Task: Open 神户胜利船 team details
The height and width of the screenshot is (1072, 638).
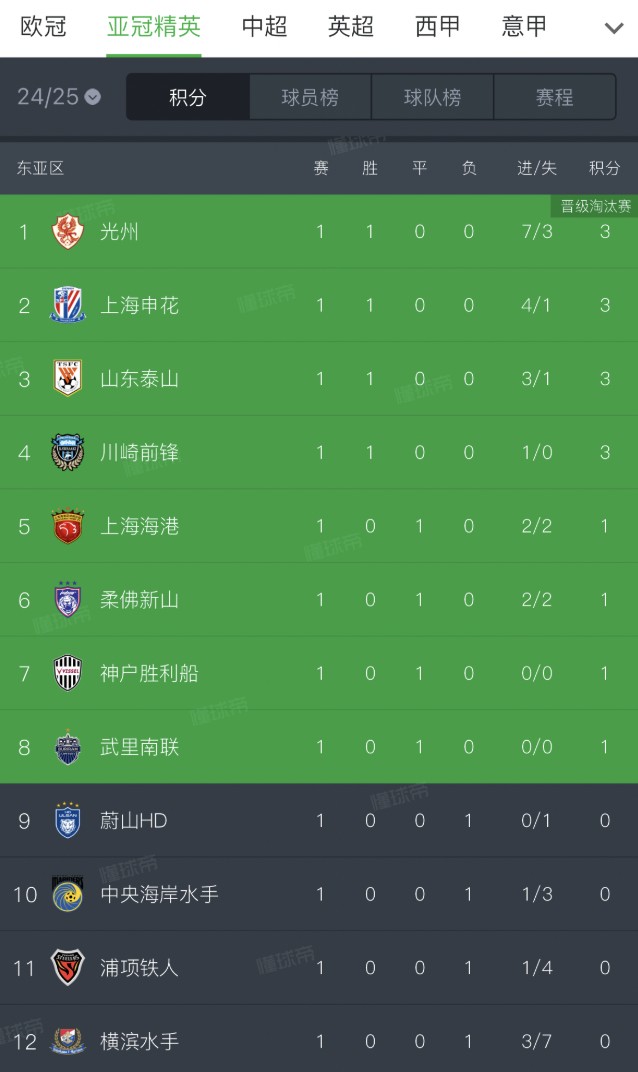Action: coord(149,673)
